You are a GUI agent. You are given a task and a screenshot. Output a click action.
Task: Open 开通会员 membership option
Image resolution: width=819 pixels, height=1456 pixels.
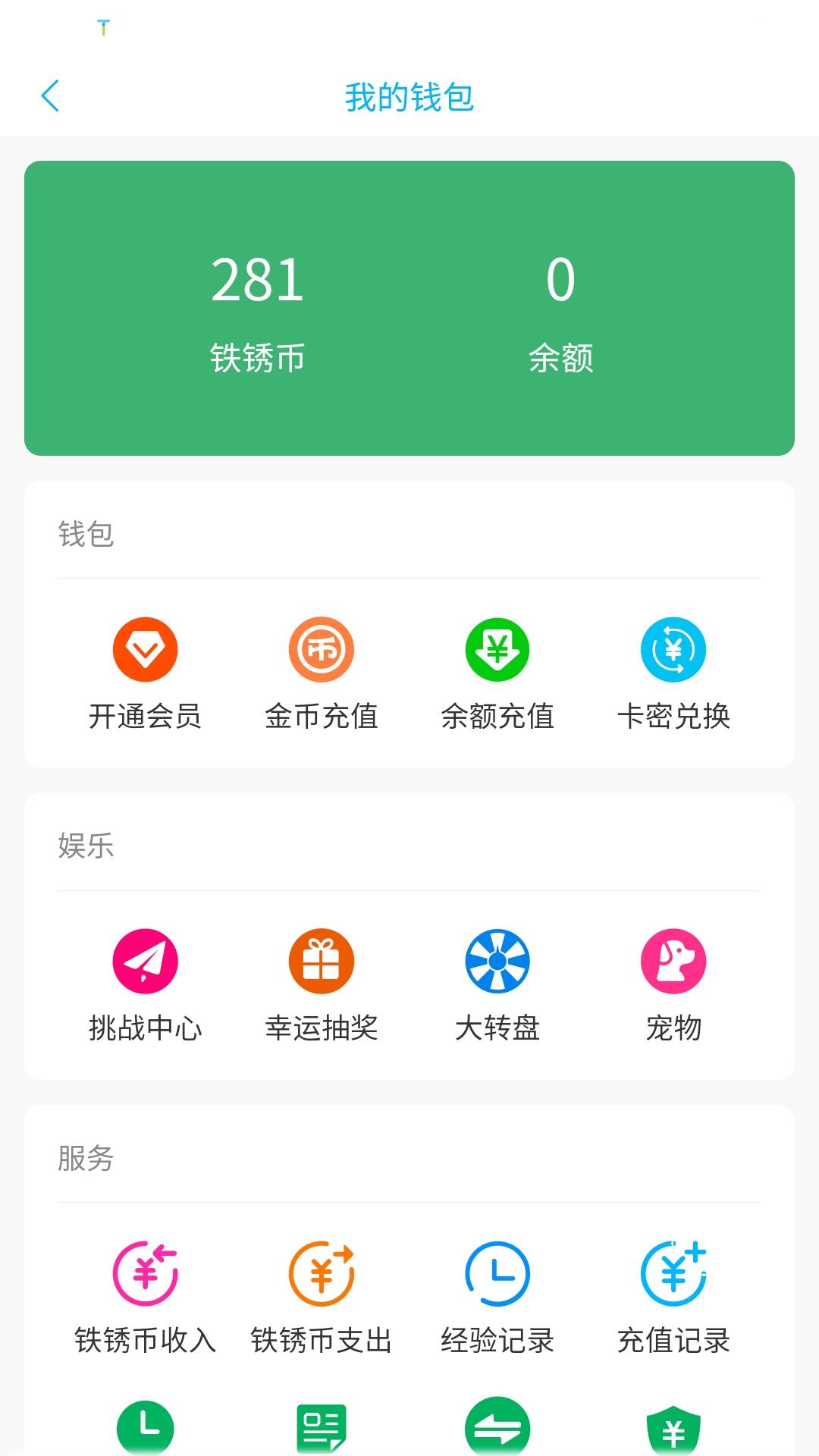coord(145,670)
